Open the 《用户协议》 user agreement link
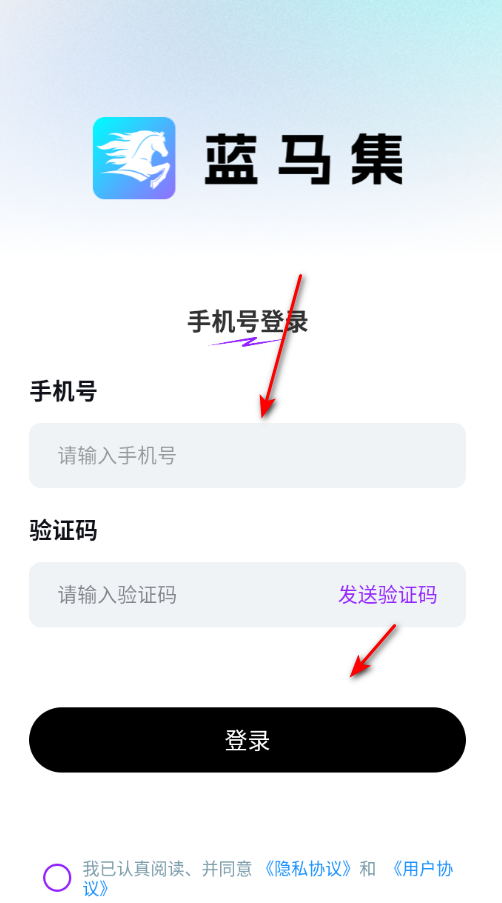Viewport: 502px width, 903px height. click(x=421, y=868)
